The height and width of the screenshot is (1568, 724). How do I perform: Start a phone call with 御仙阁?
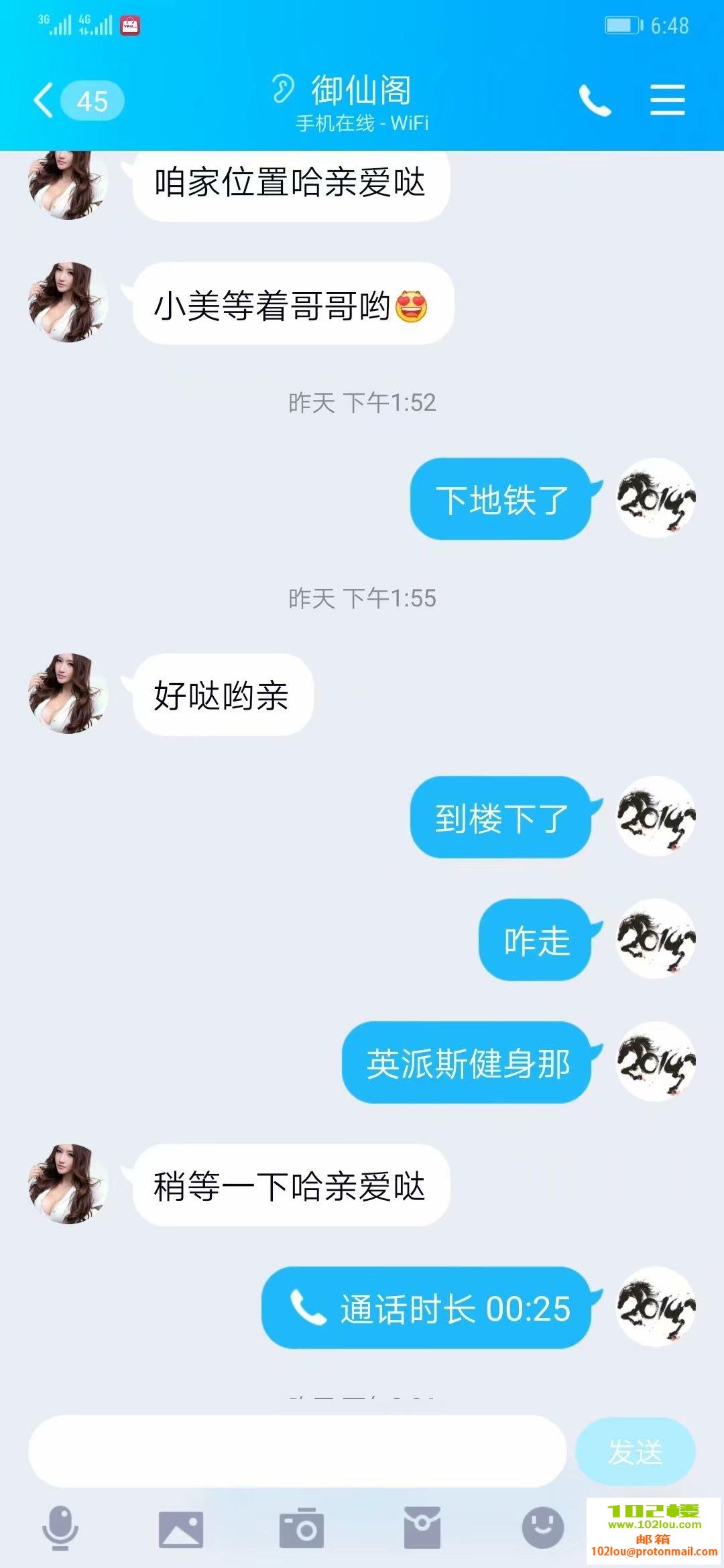point(595,101)
